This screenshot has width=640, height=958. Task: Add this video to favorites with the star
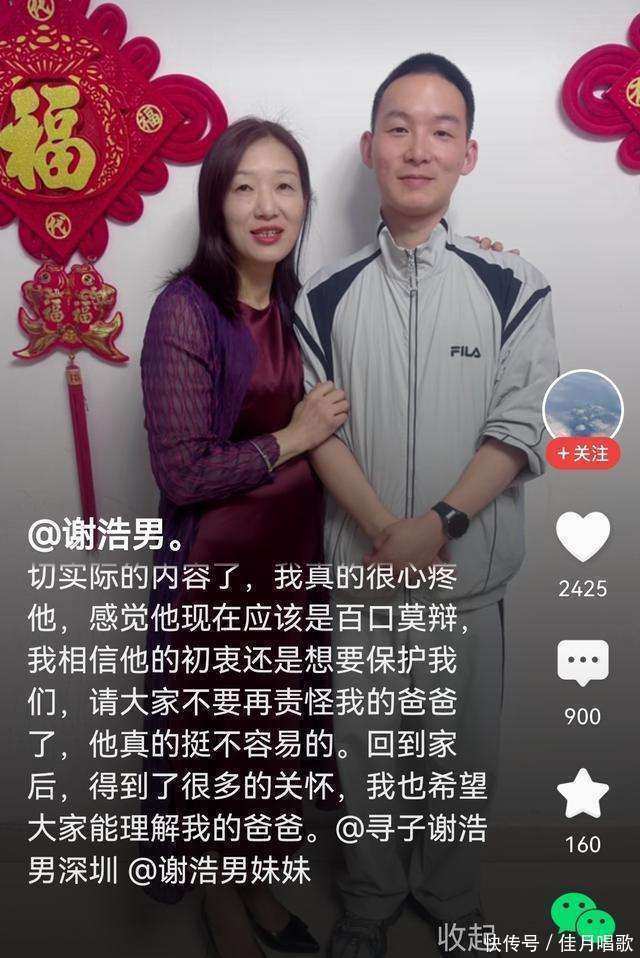point(582,793)
